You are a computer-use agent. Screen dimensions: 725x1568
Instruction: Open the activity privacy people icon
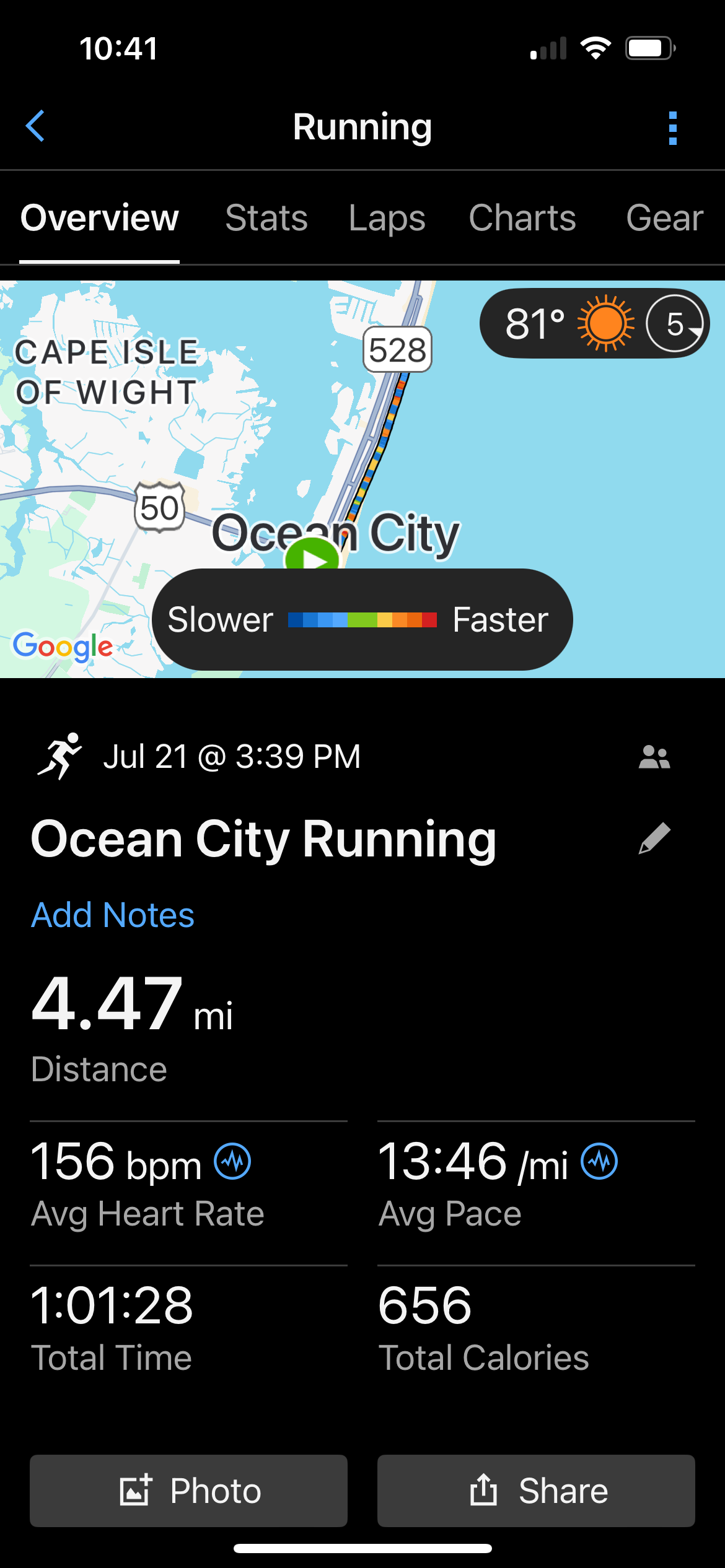[654, 757]
